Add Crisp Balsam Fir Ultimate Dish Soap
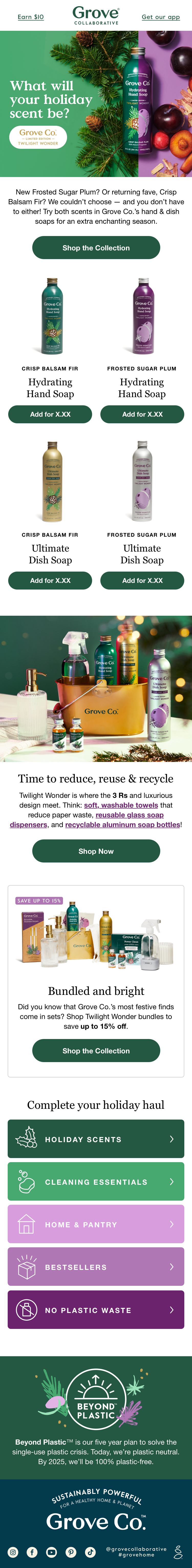 pos(50,581)
